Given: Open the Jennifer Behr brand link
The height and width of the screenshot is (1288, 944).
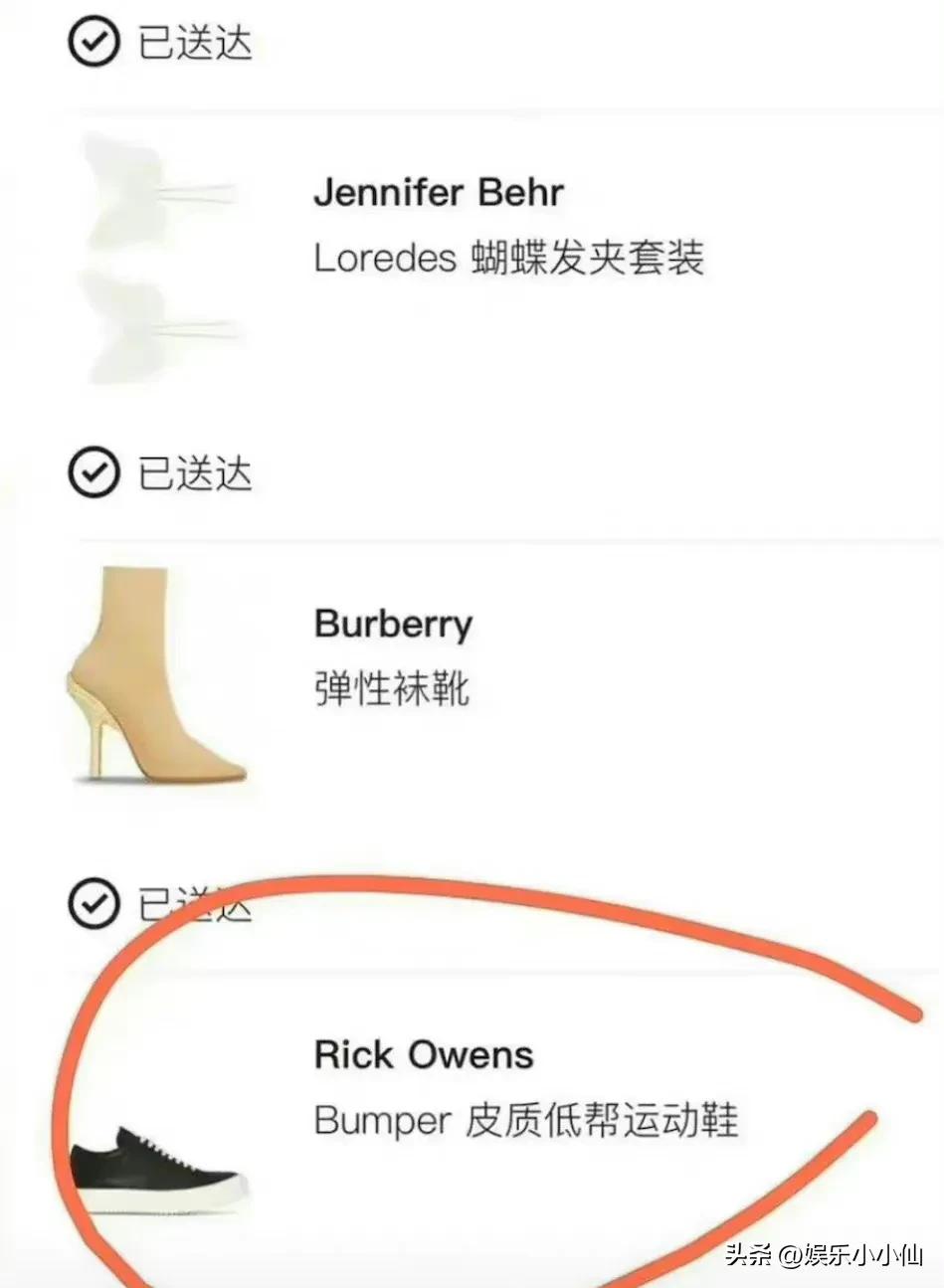Looking at the screenshot, I should point(439,192).
